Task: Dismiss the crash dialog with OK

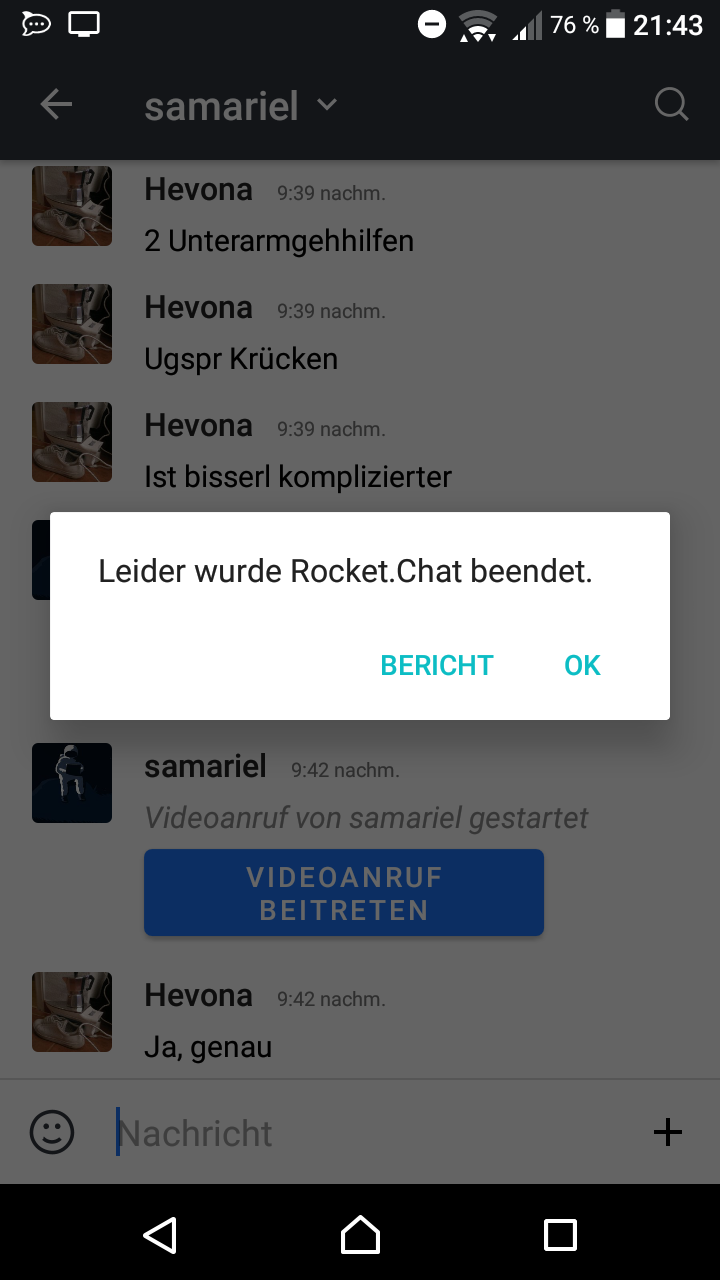Action: [x=582, y=664]
